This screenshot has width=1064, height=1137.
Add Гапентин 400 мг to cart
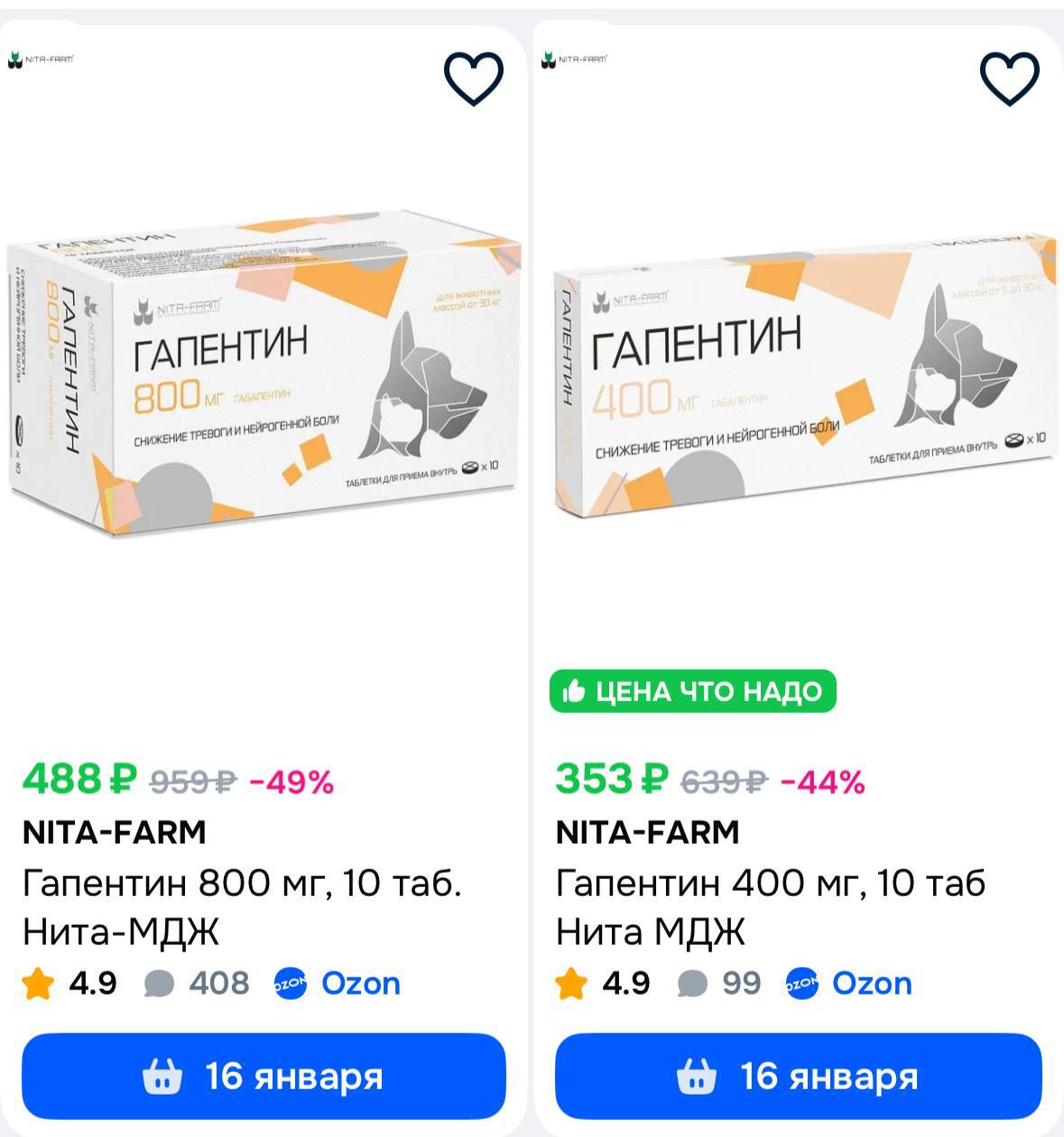pos(798,1076)
